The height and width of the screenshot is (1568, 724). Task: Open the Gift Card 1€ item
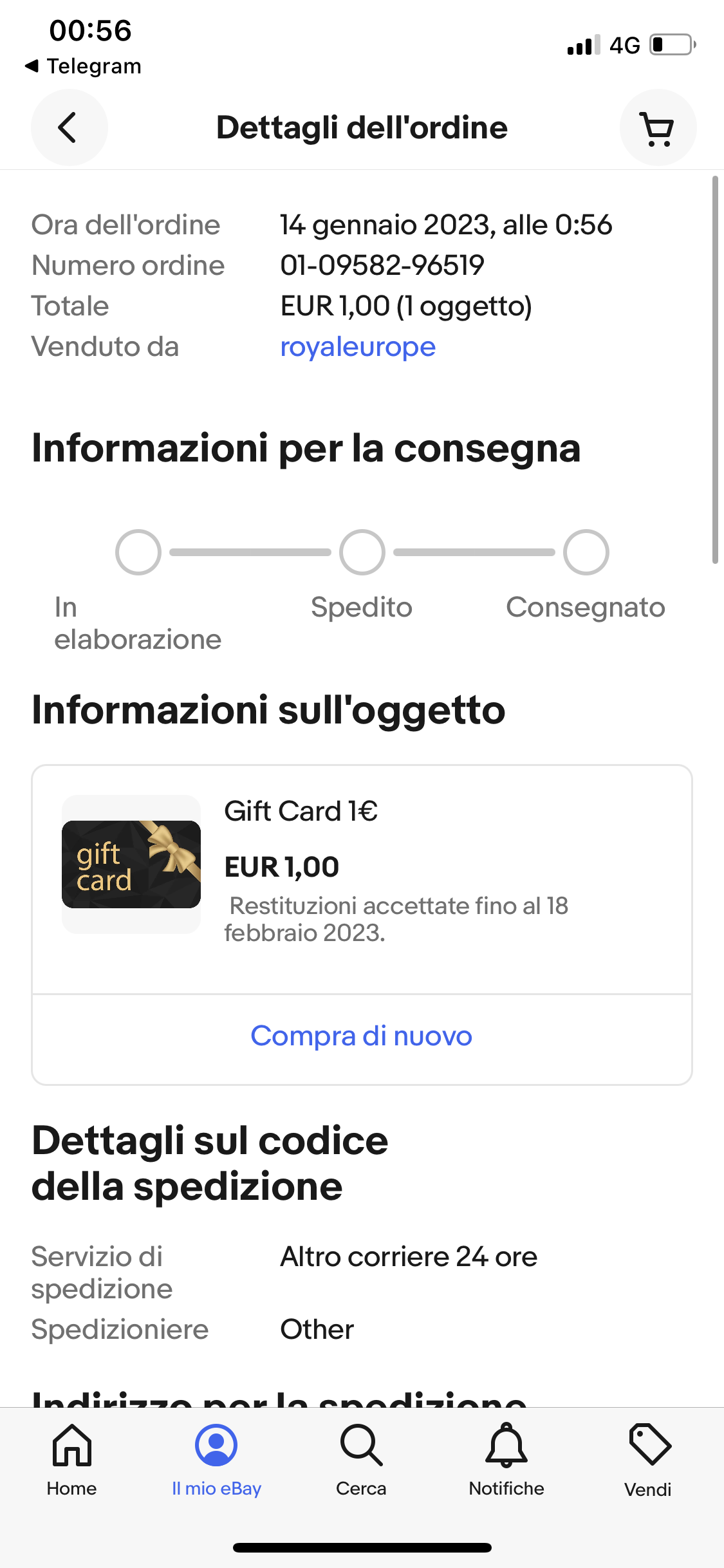(301, 812)
